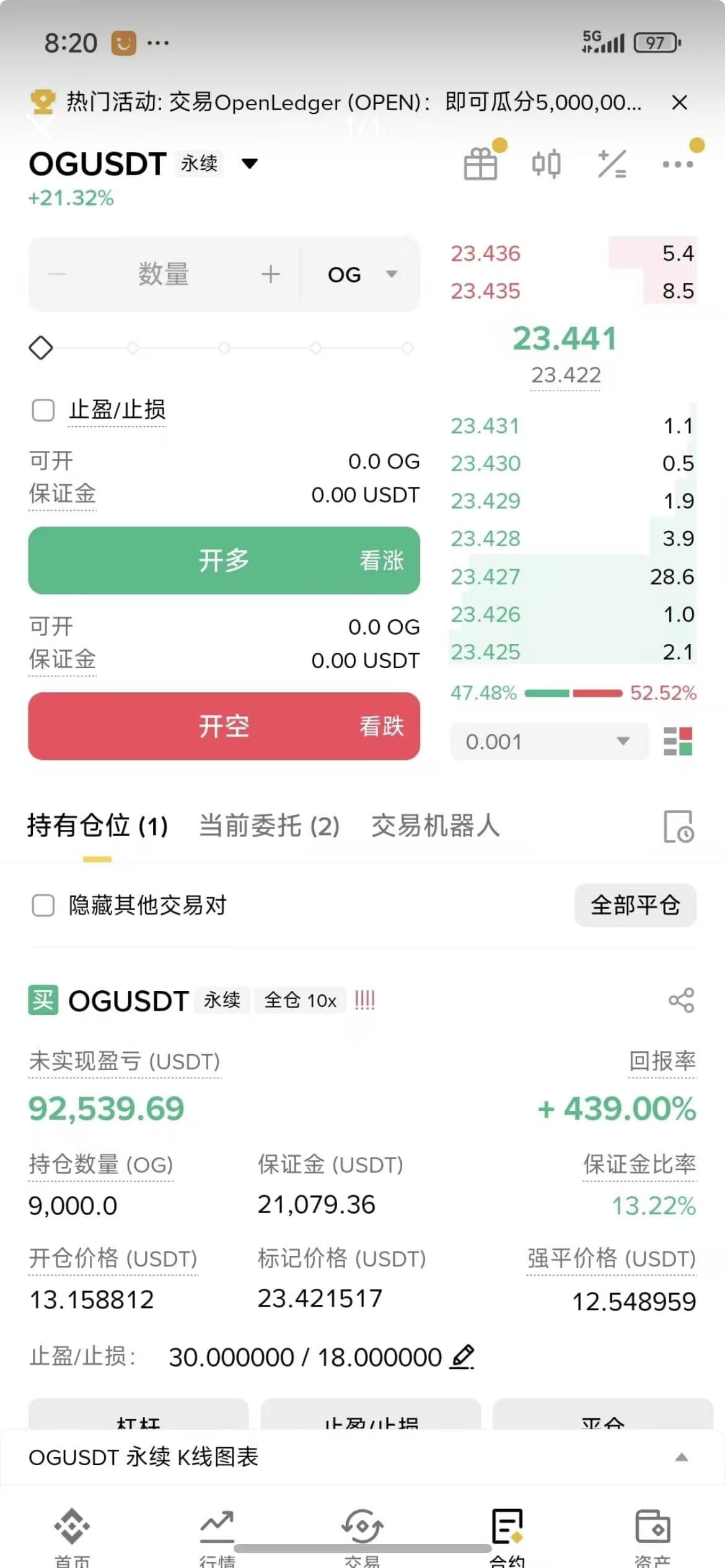This screenshot has height=1568, width=725.
Task: Tap 开空 to open a short position
Action: tap(224, 726)
